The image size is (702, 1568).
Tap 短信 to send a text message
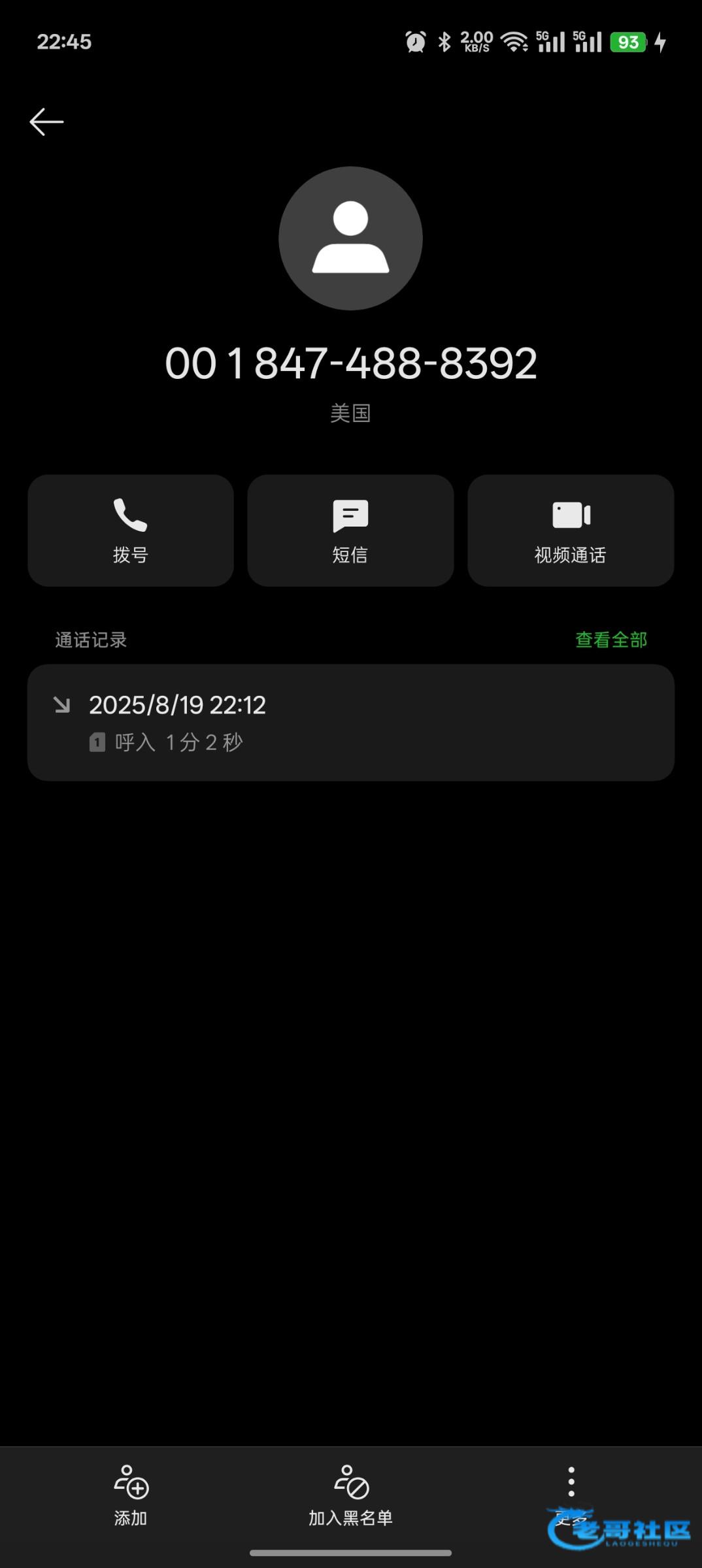(350, 531)
